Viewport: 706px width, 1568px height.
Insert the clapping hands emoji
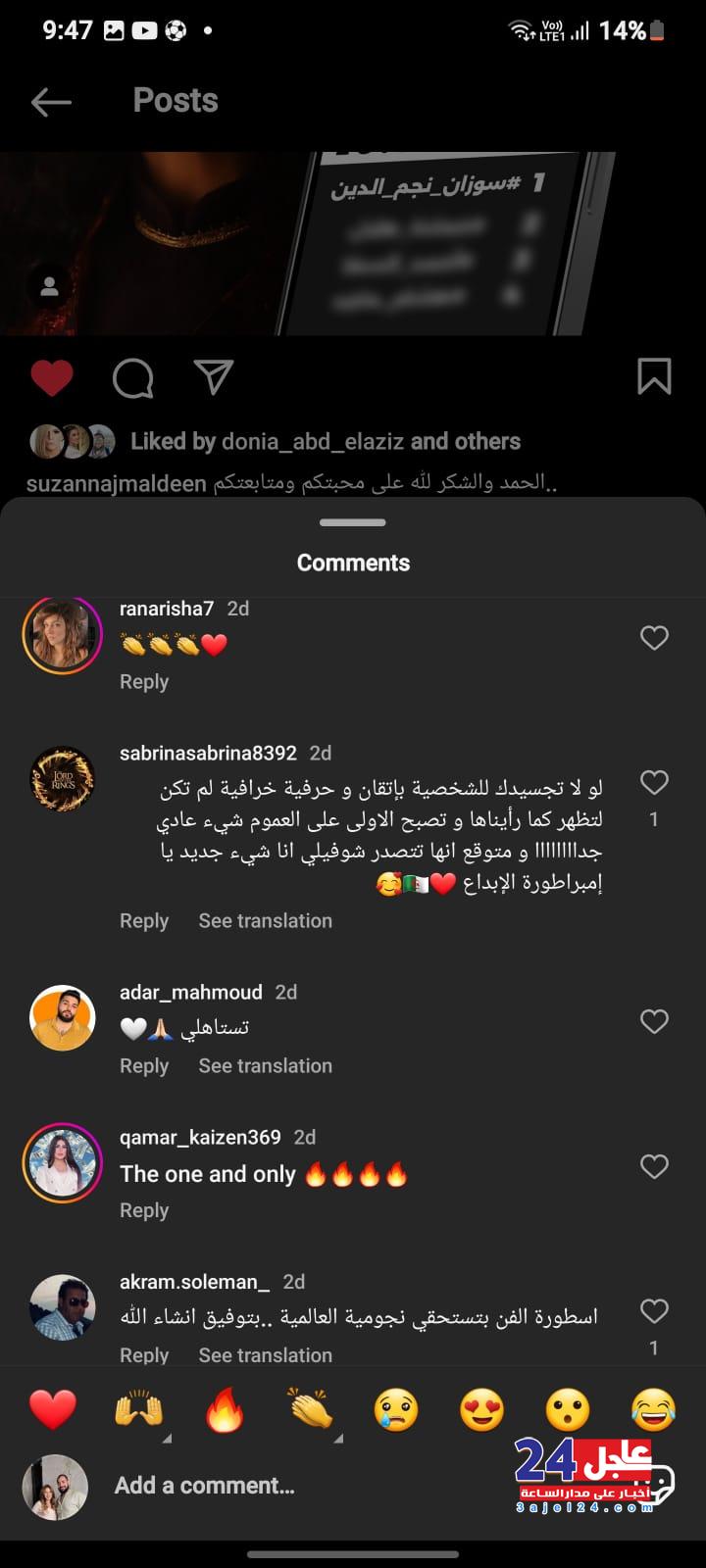pos(311,1411)
